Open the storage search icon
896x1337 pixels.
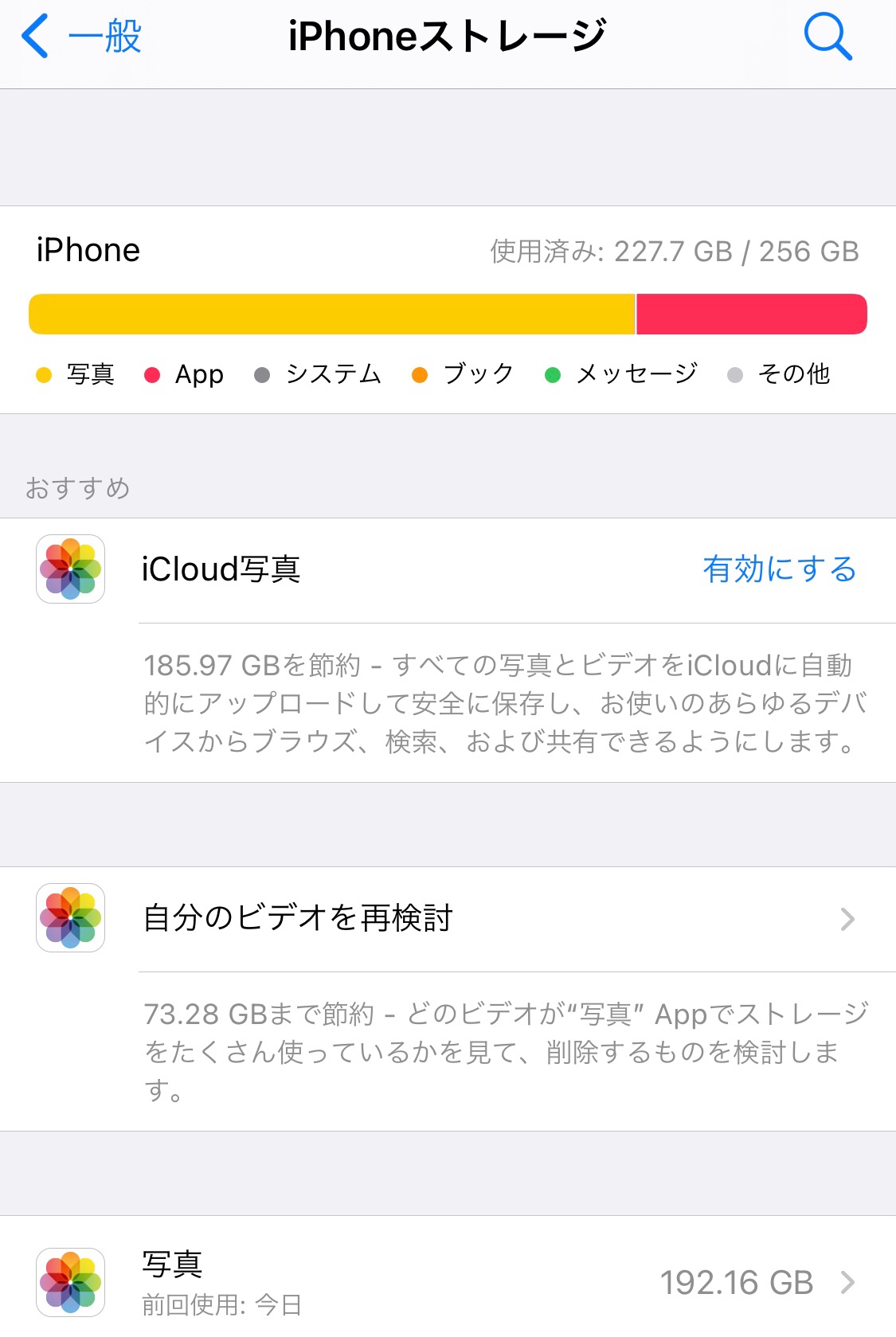click(x=828, y=37)
